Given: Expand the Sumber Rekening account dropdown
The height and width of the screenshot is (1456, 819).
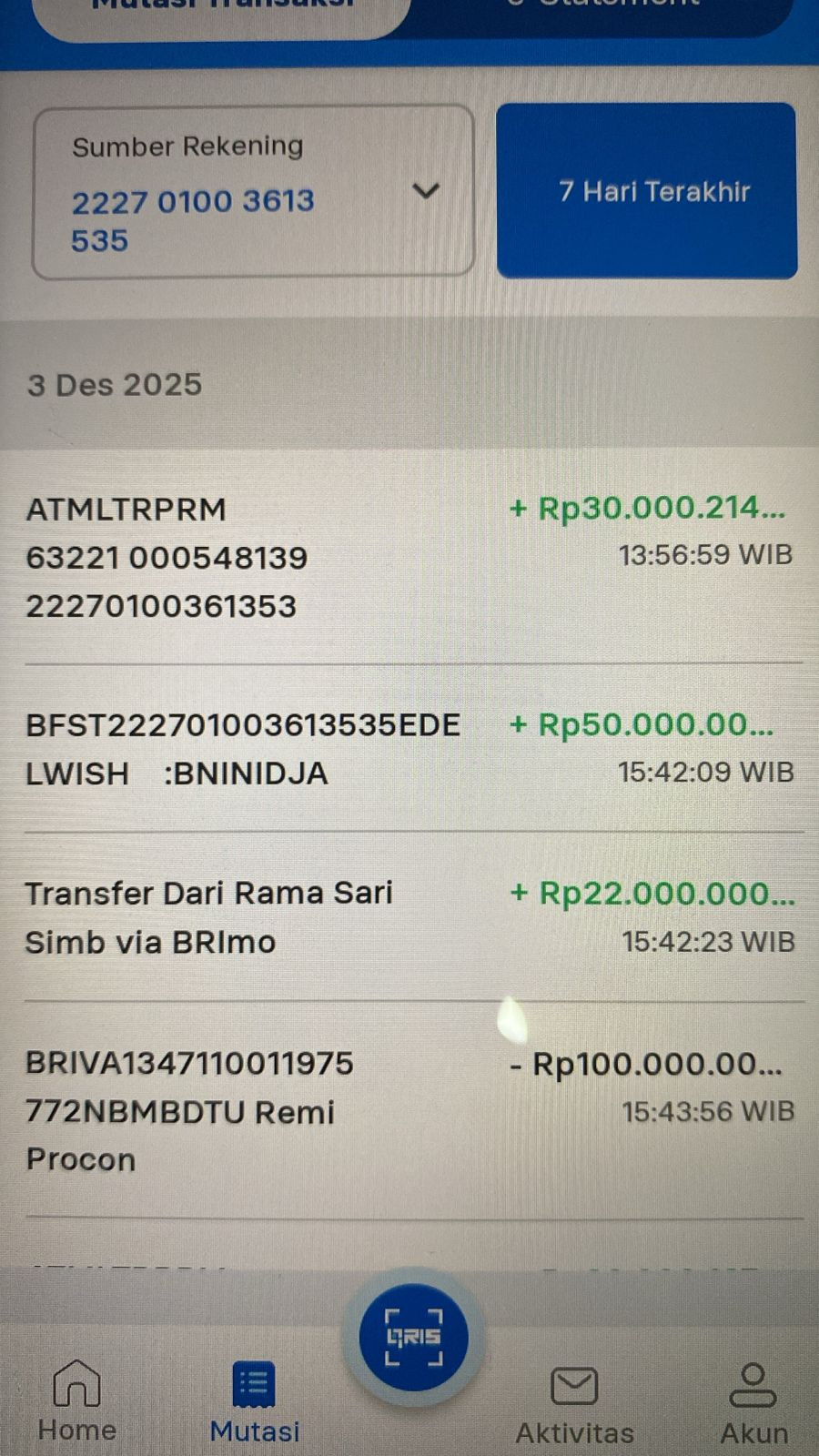Looking at the screenshot, I should (425, 191).
